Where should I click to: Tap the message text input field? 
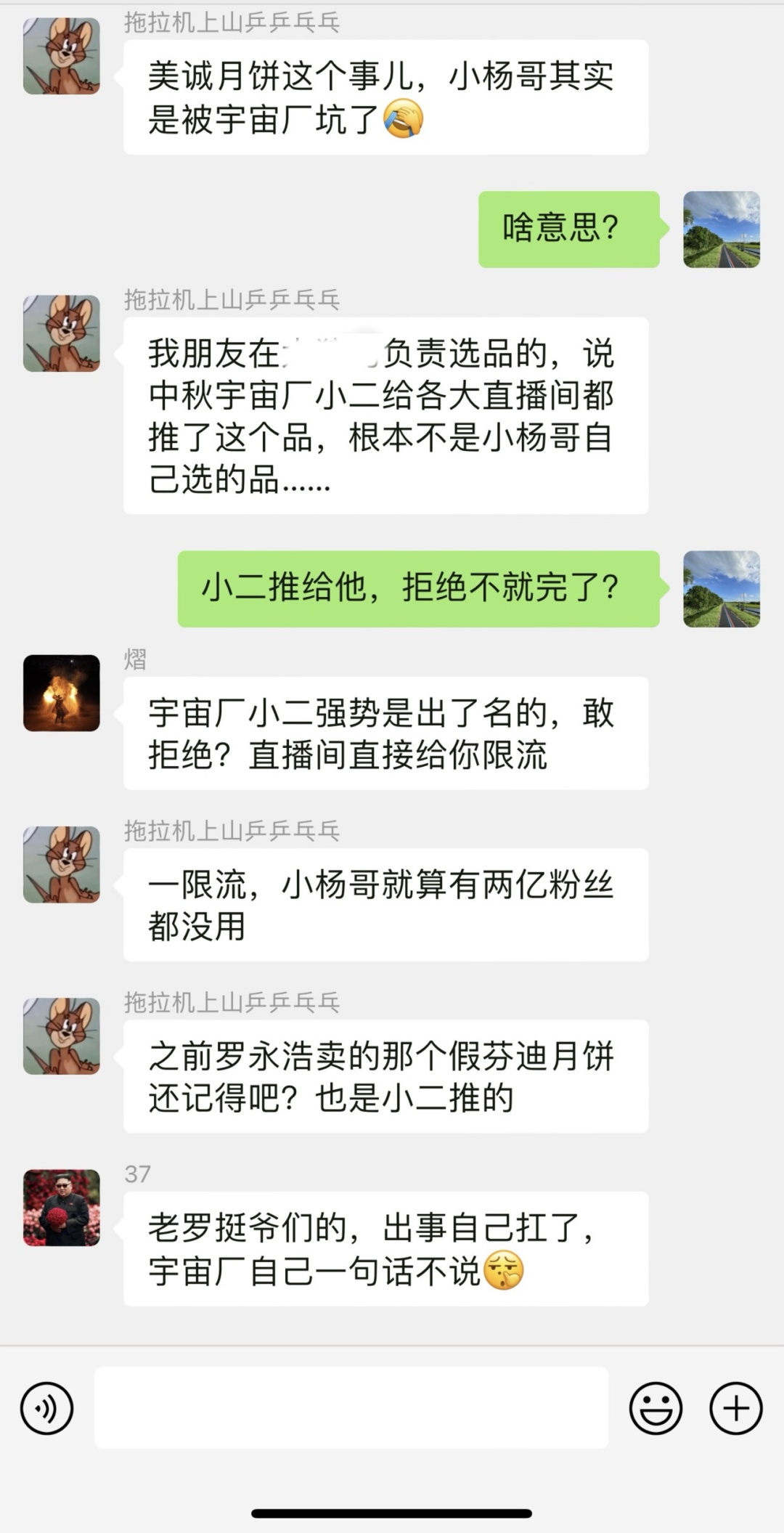click(x=351, y=1407)
